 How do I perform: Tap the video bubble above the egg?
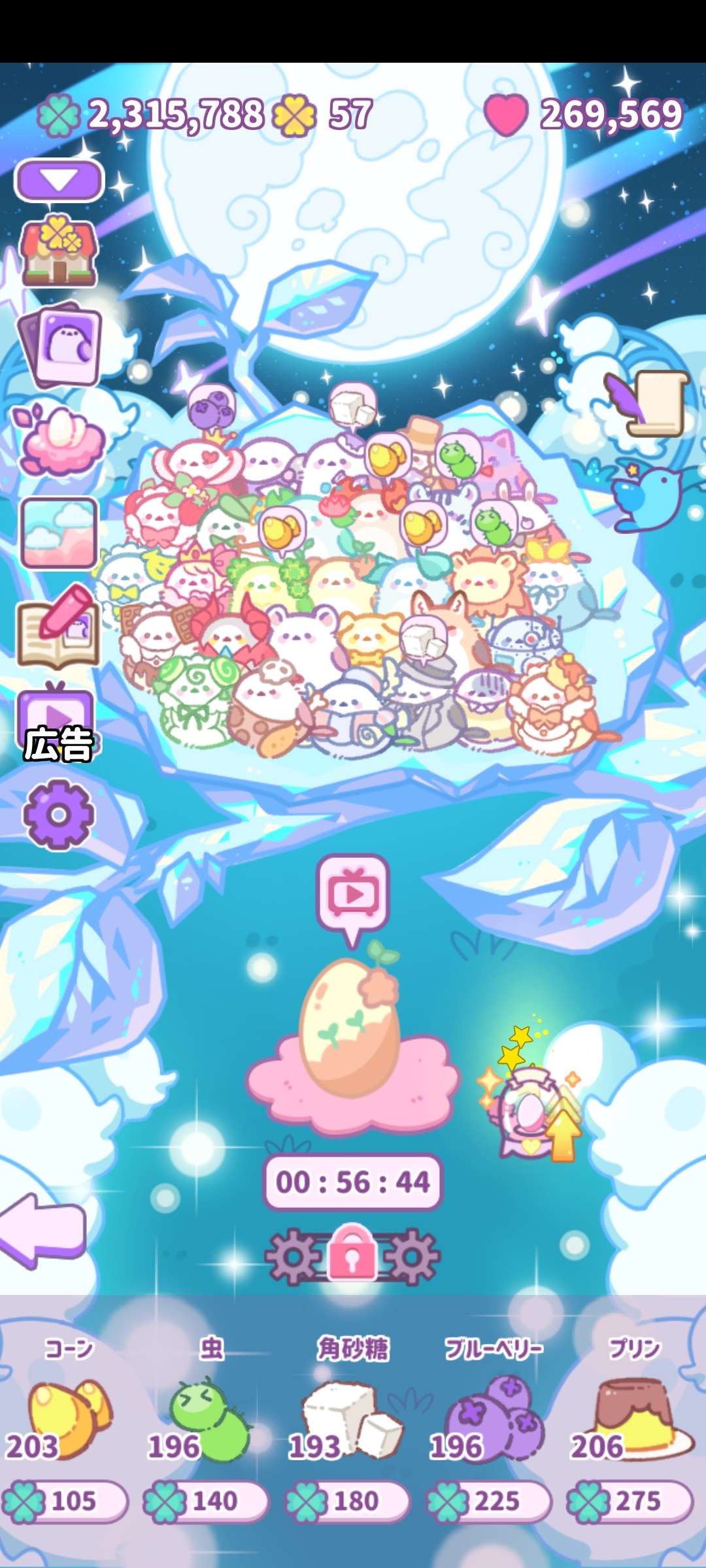coord(353,894)
